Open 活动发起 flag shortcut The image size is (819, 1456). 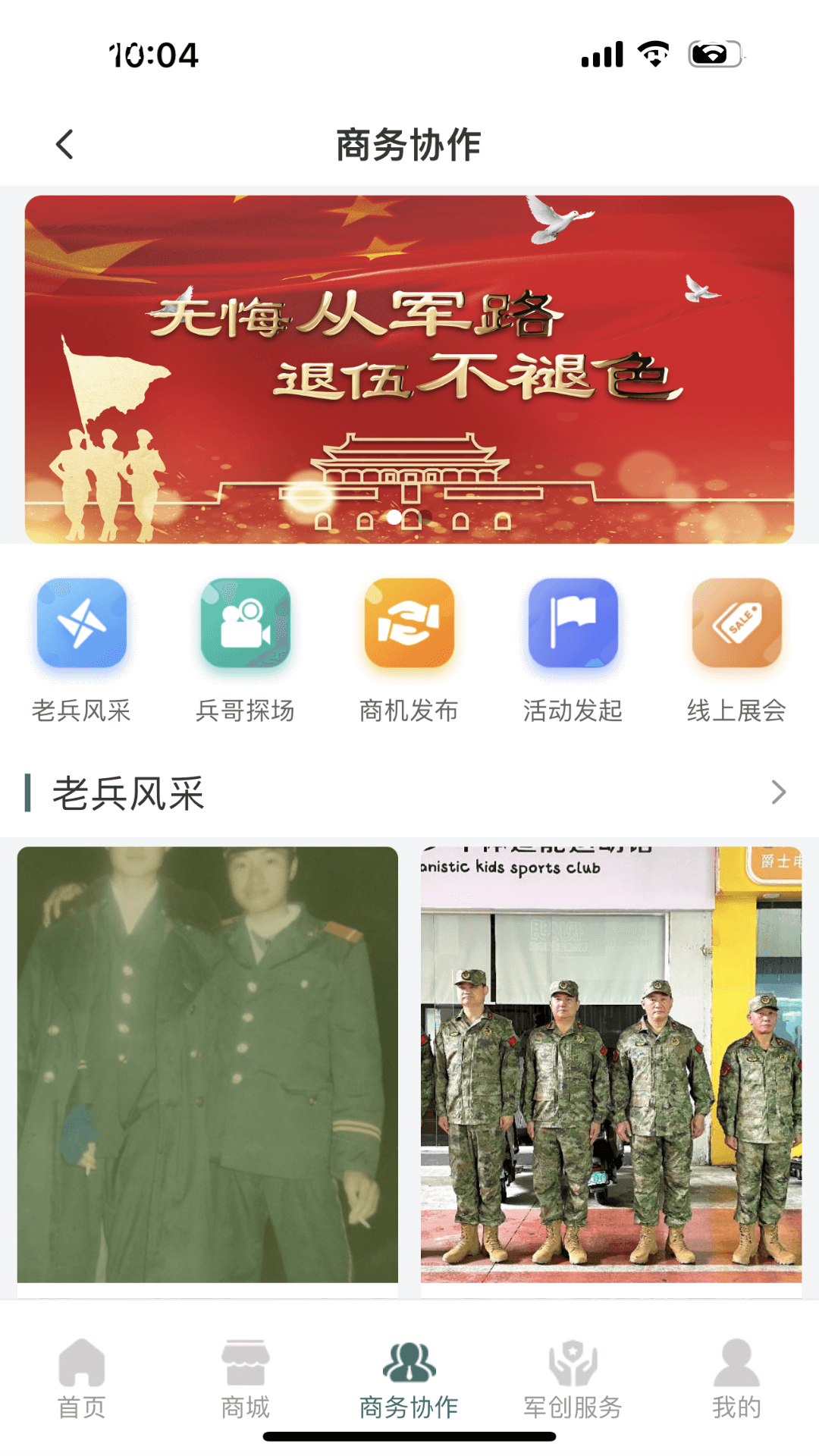pyautogui.click(x=573, y=623)
